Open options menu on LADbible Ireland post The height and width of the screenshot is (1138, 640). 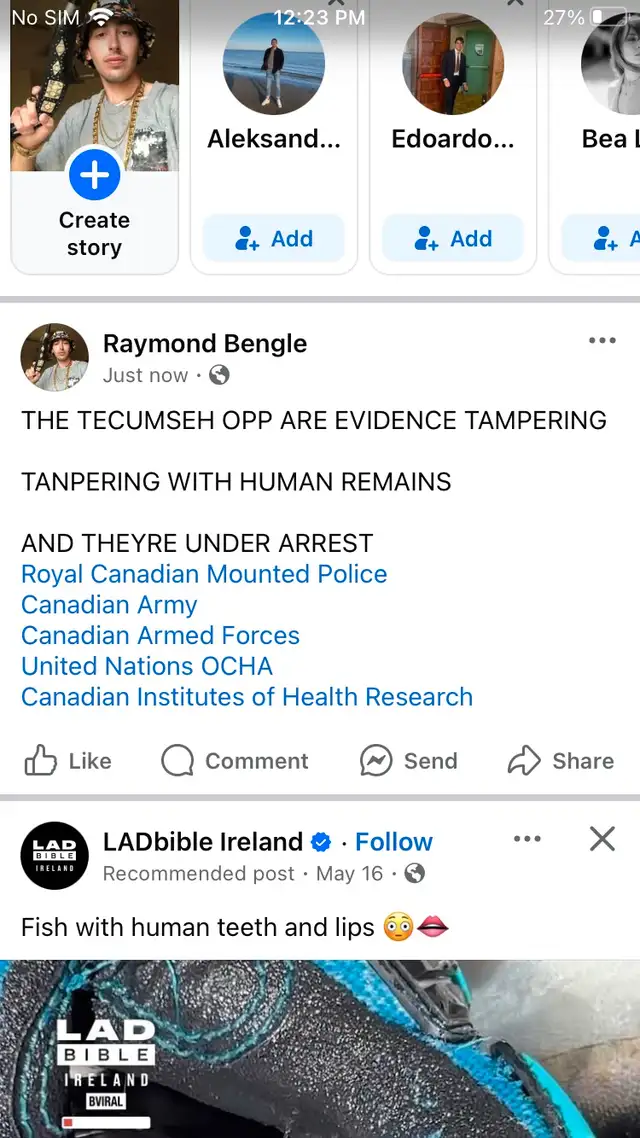click(x=527, y=839)
